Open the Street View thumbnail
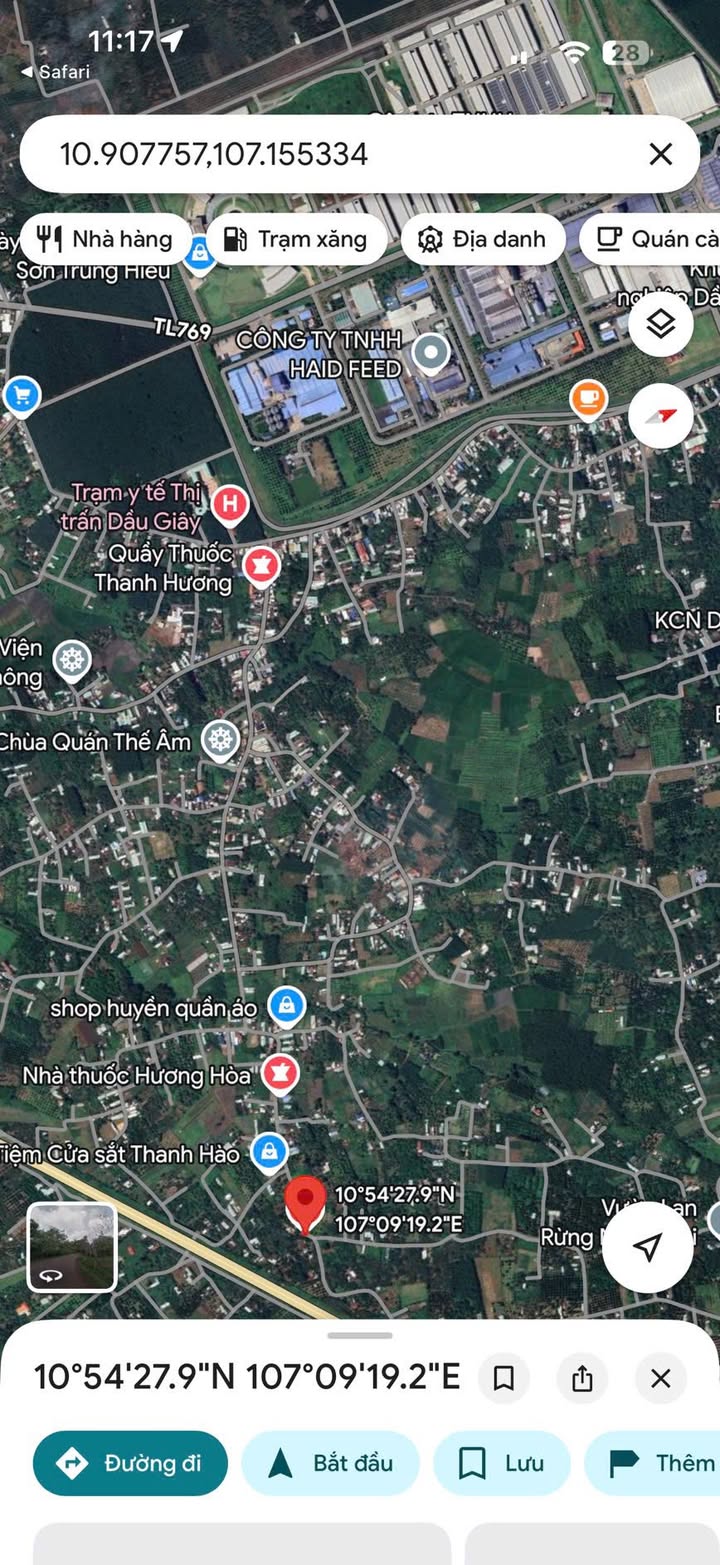The image size is (720, 1565). click(71, 1247)
